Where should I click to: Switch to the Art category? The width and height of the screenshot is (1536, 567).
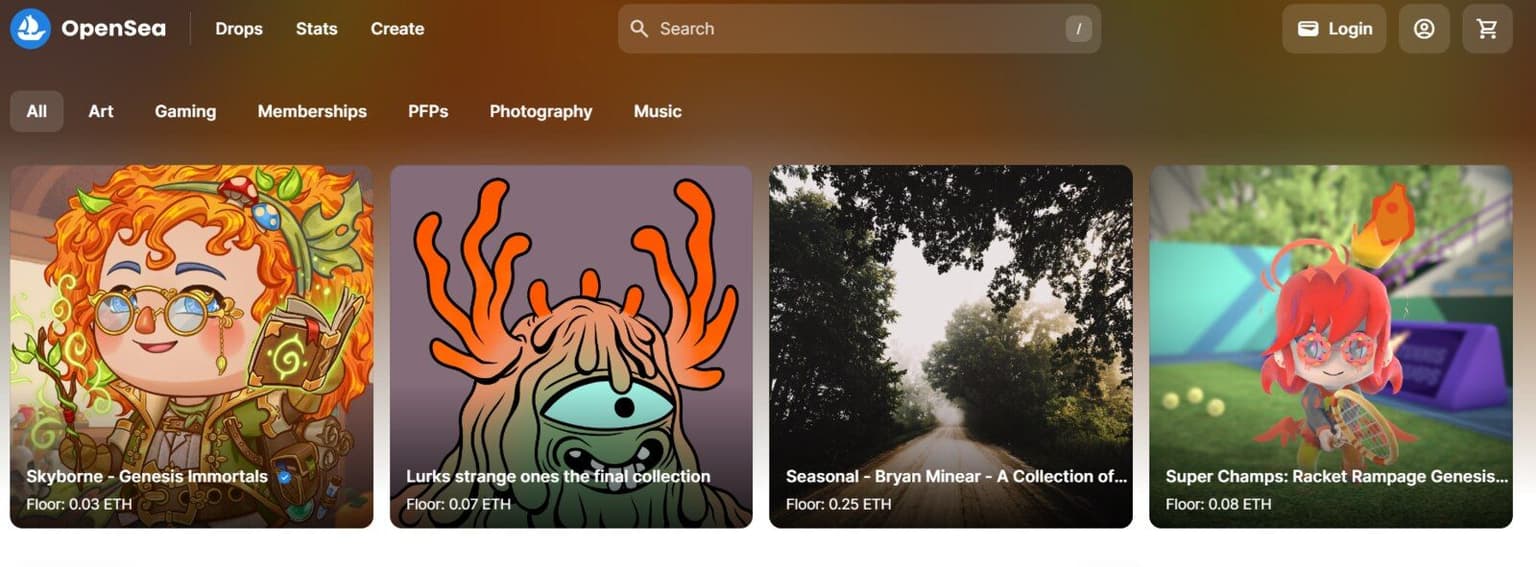click(101, 111)
